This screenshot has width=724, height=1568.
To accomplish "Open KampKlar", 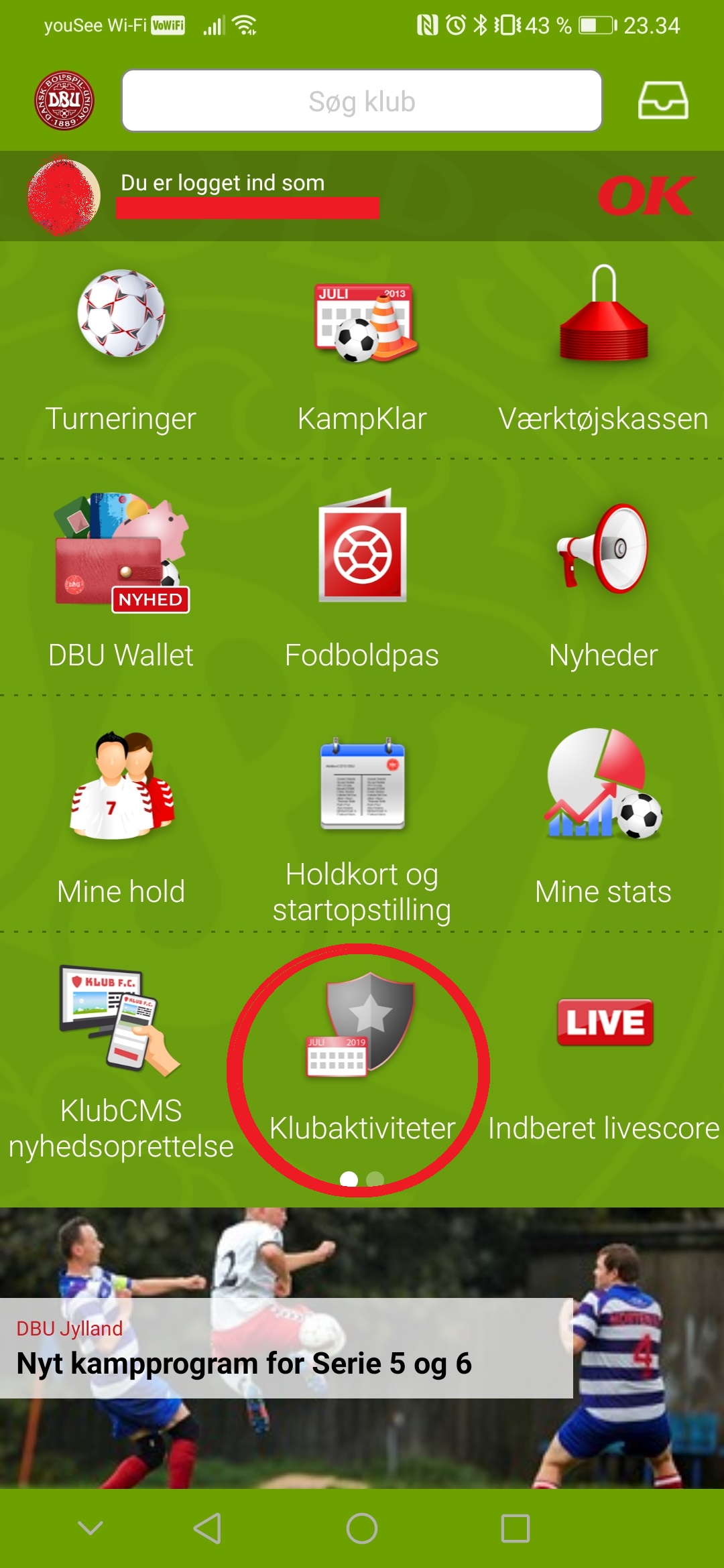I will pos(362,348).
